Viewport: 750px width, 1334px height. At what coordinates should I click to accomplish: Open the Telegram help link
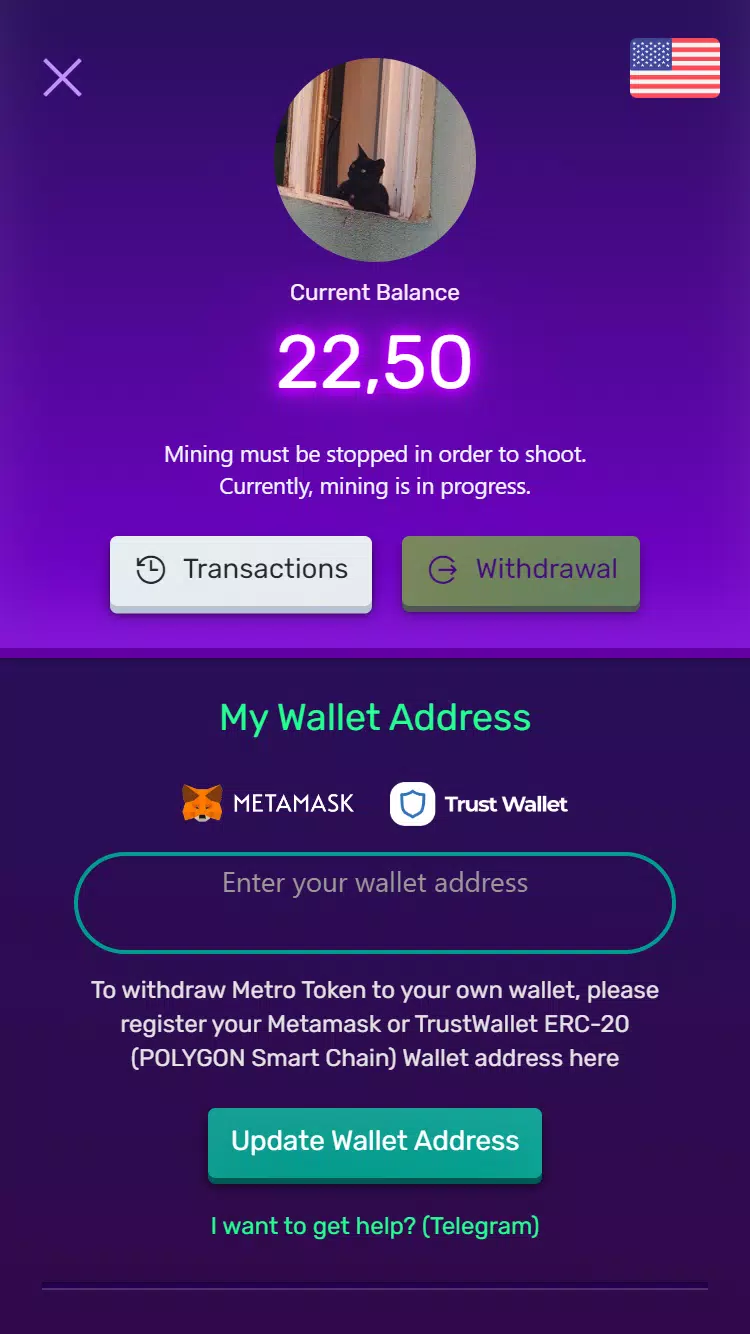pos(375,1226)
